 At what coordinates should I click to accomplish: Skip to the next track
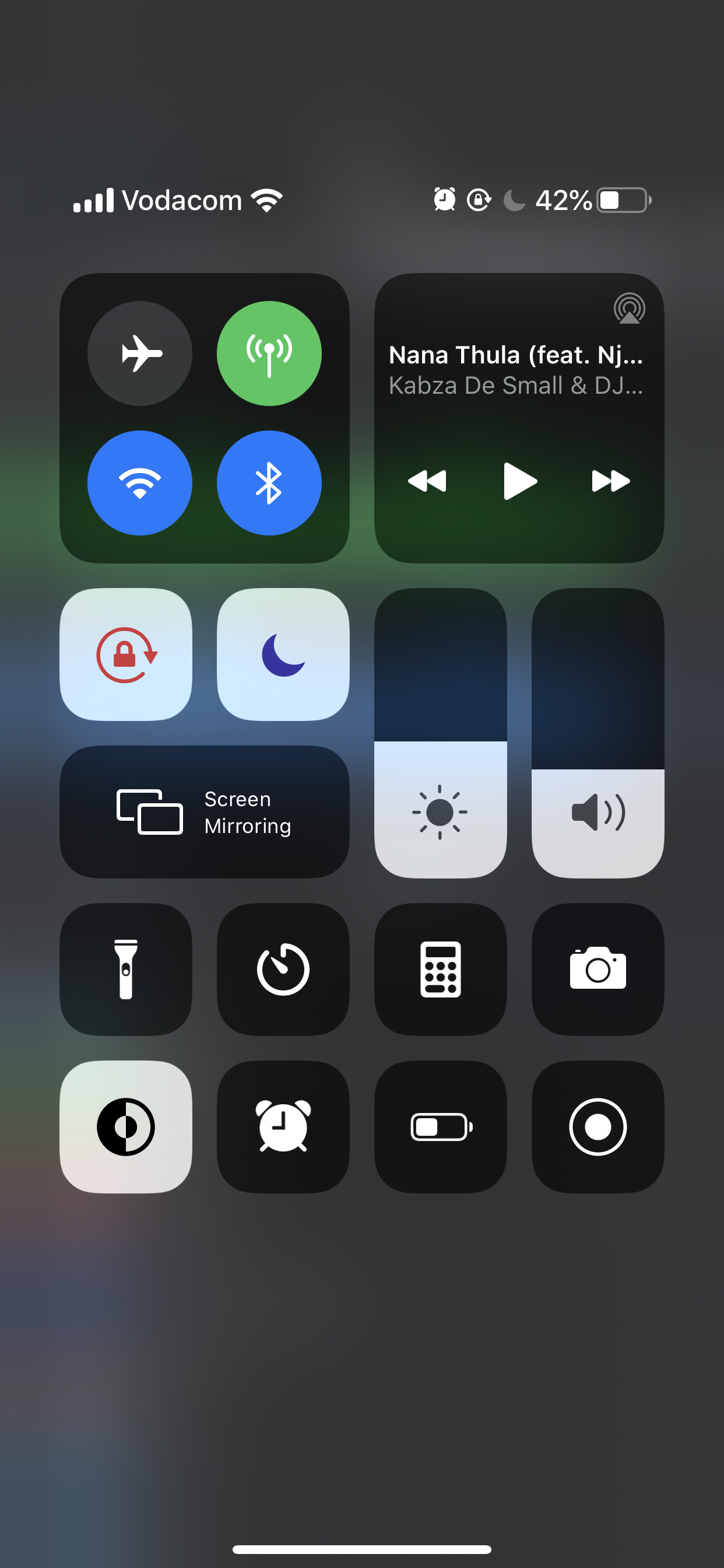[611, 481]
